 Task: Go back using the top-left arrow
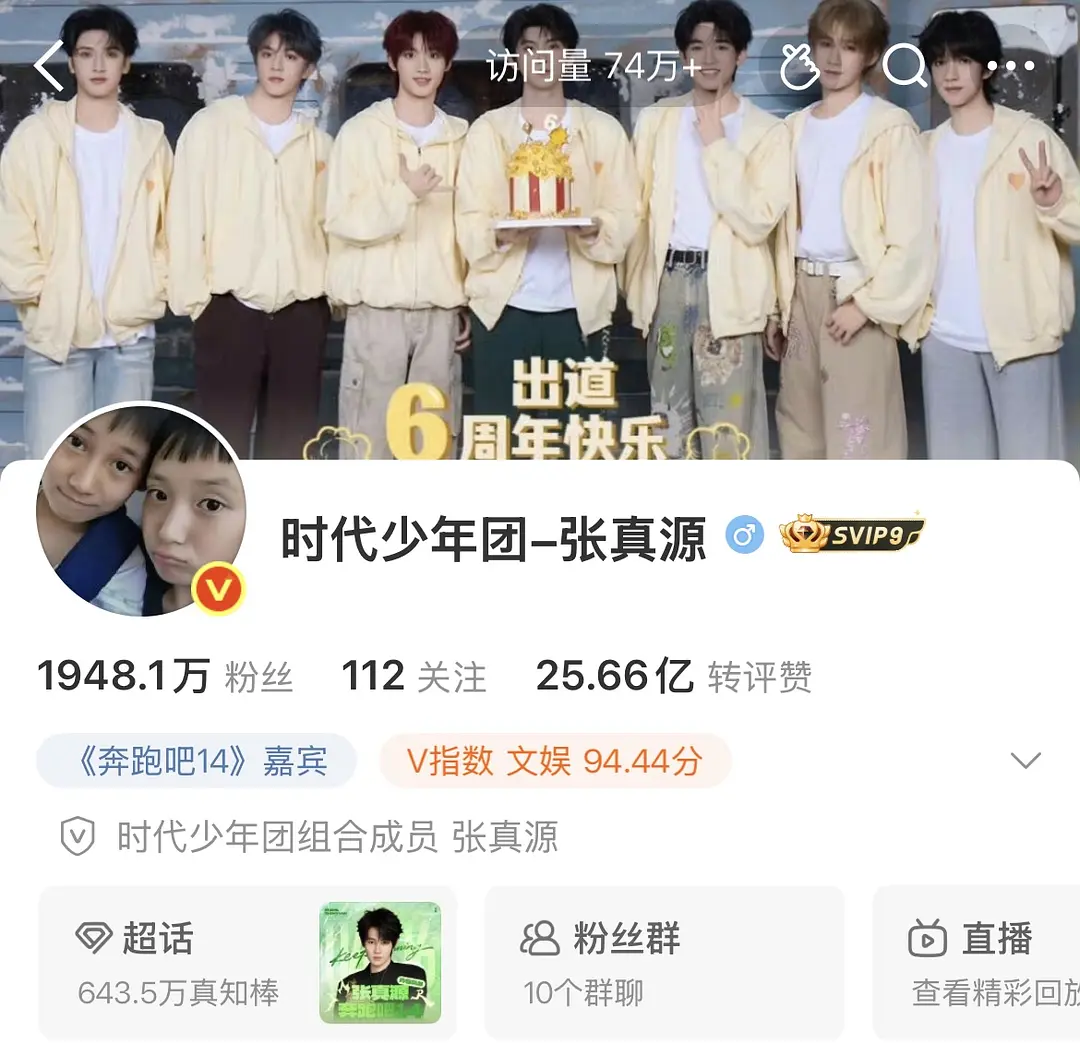coord(49,66)
